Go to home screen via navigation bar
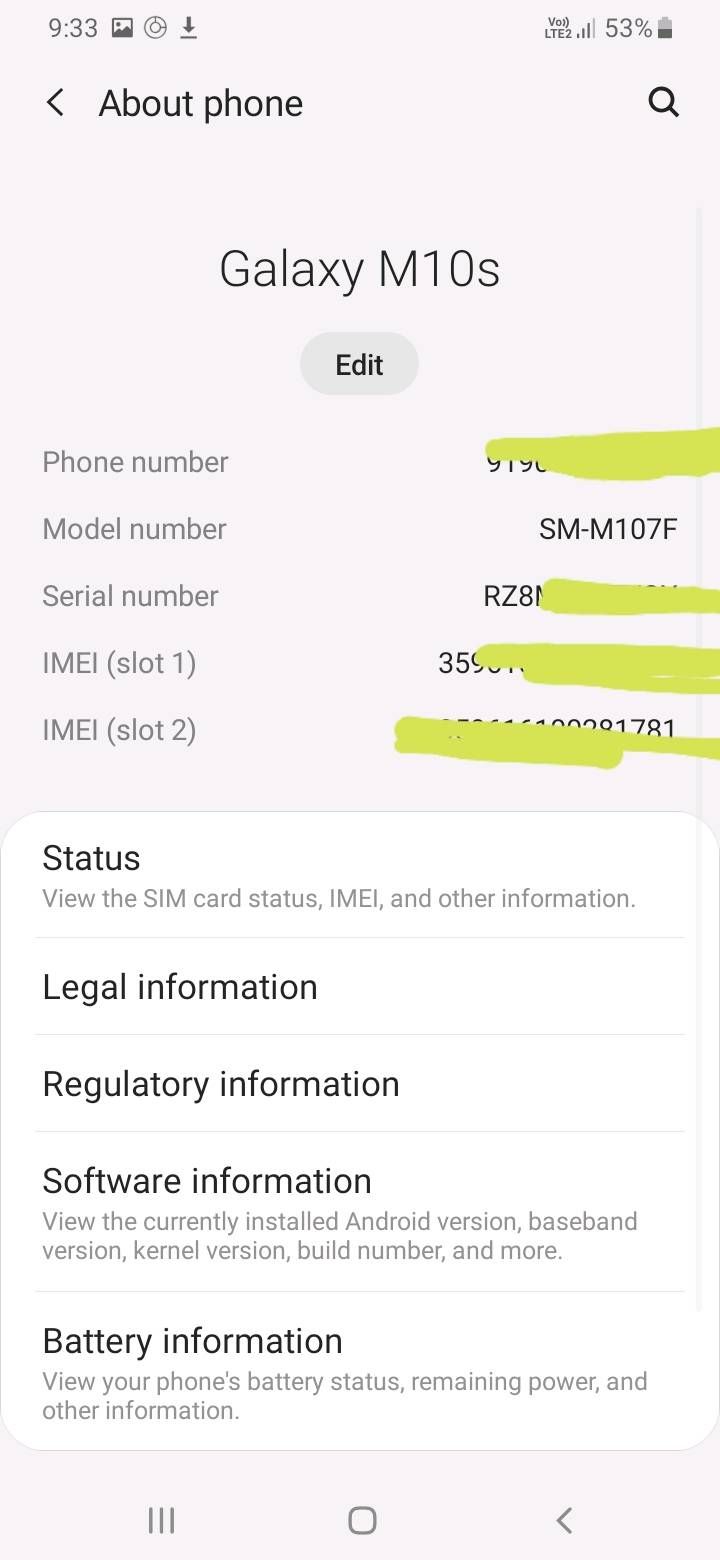The width and height of the screenshot is (720, 1560). pos(361,1521)
